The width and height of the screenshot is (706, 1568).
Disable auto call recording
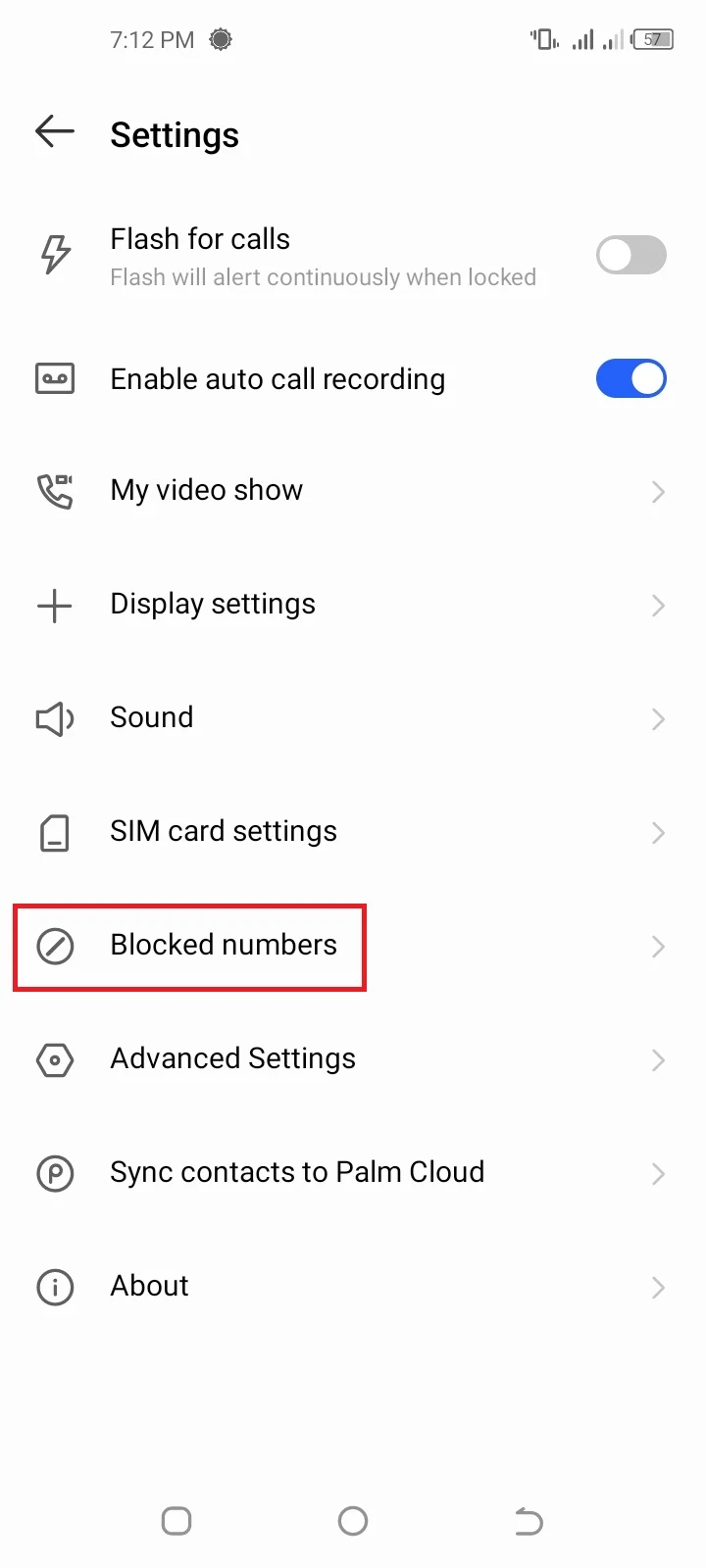[630, 378]
